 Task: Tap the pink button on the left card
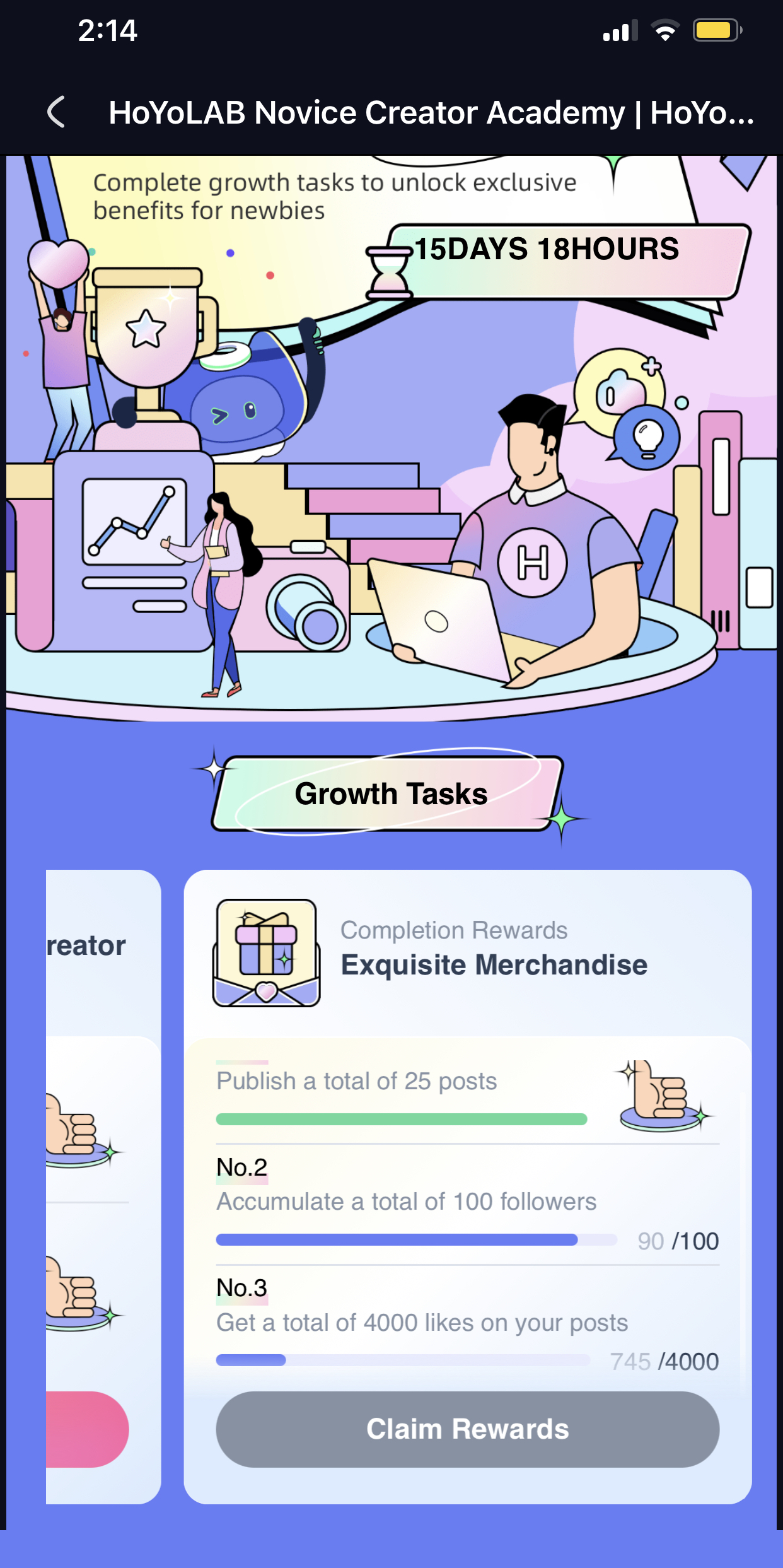pyautogui.click(x=87, y=1429)
